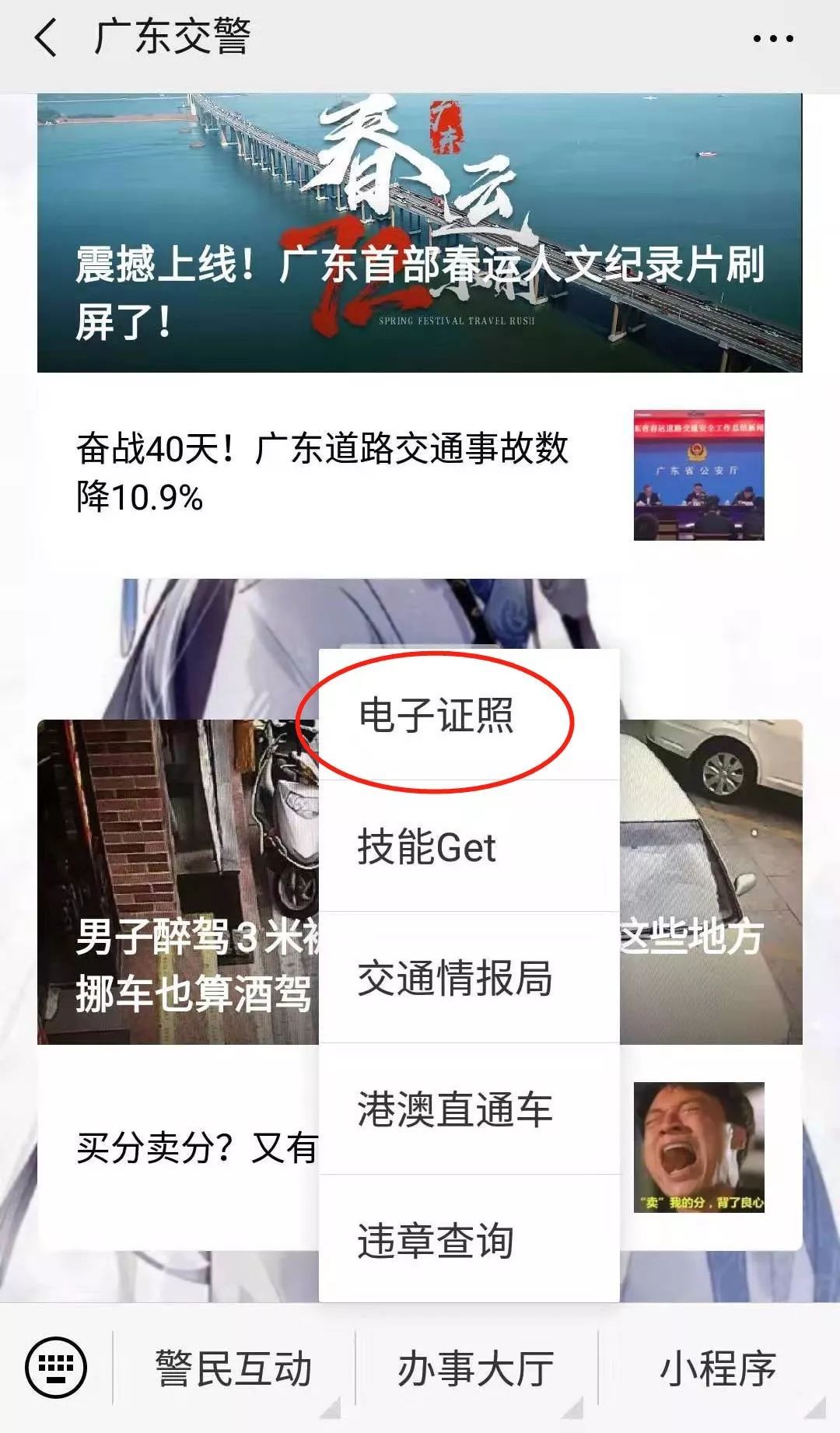This screenshot has height=1433, width=840.
Task: Expand the 警民互动 bottom menu
Action: pos(233,1368)
